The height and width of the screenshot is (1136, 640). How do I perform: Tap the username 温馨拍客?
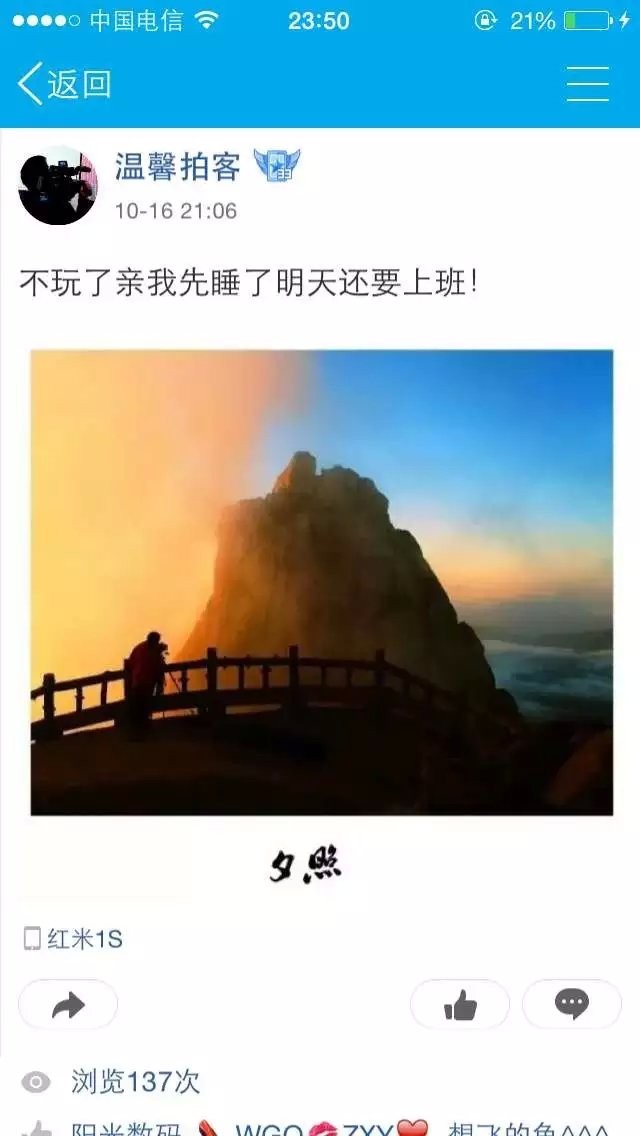point(177,167)
